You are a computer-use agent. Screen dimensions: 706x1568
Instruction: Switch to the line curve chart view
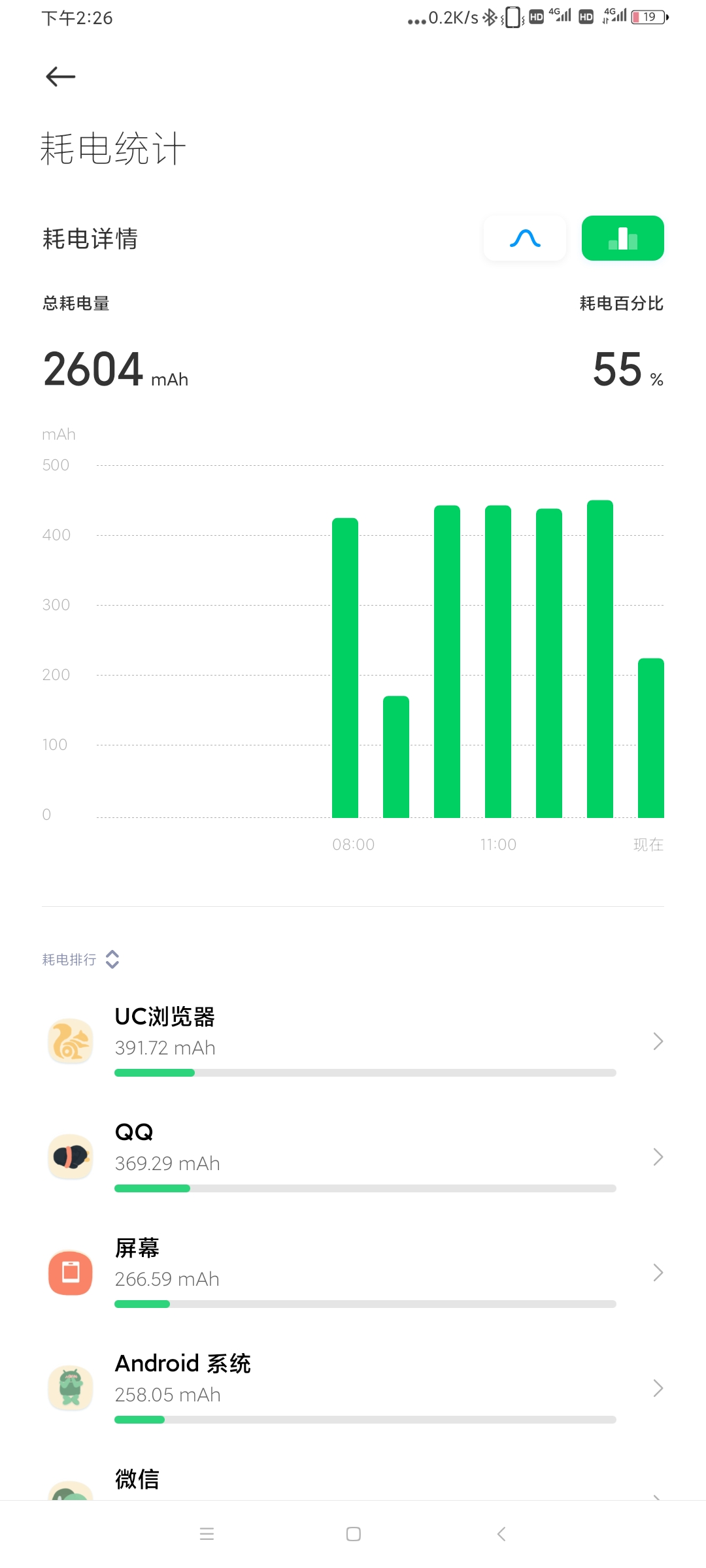(x=525, y=238)
